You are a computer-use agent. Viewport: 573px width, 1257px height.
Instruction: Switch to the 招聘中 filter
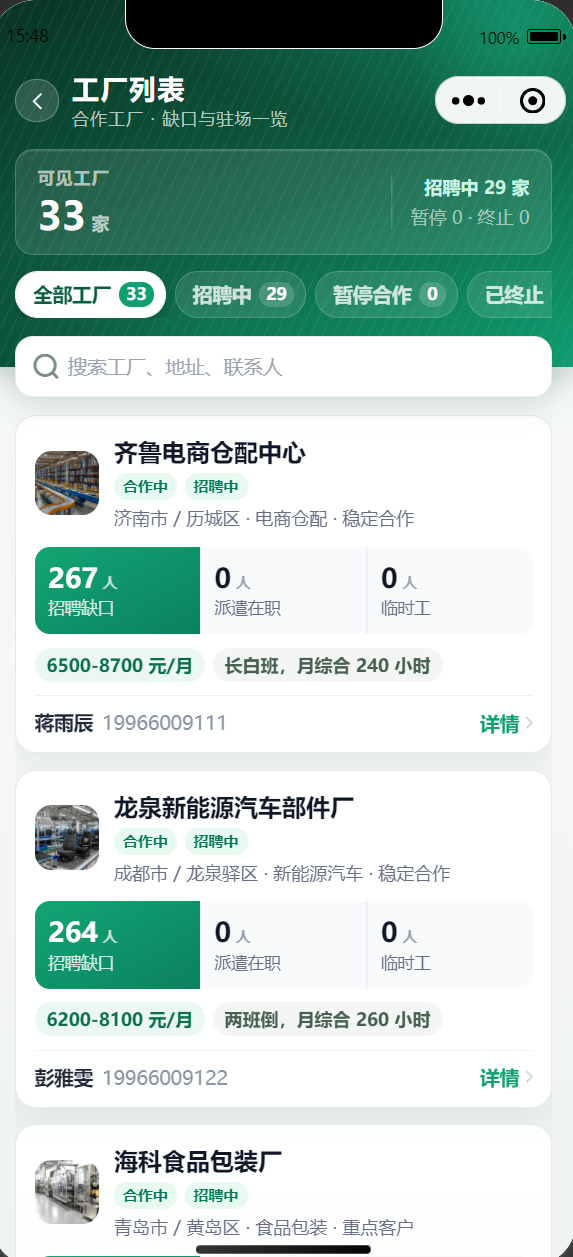(240, 295)
